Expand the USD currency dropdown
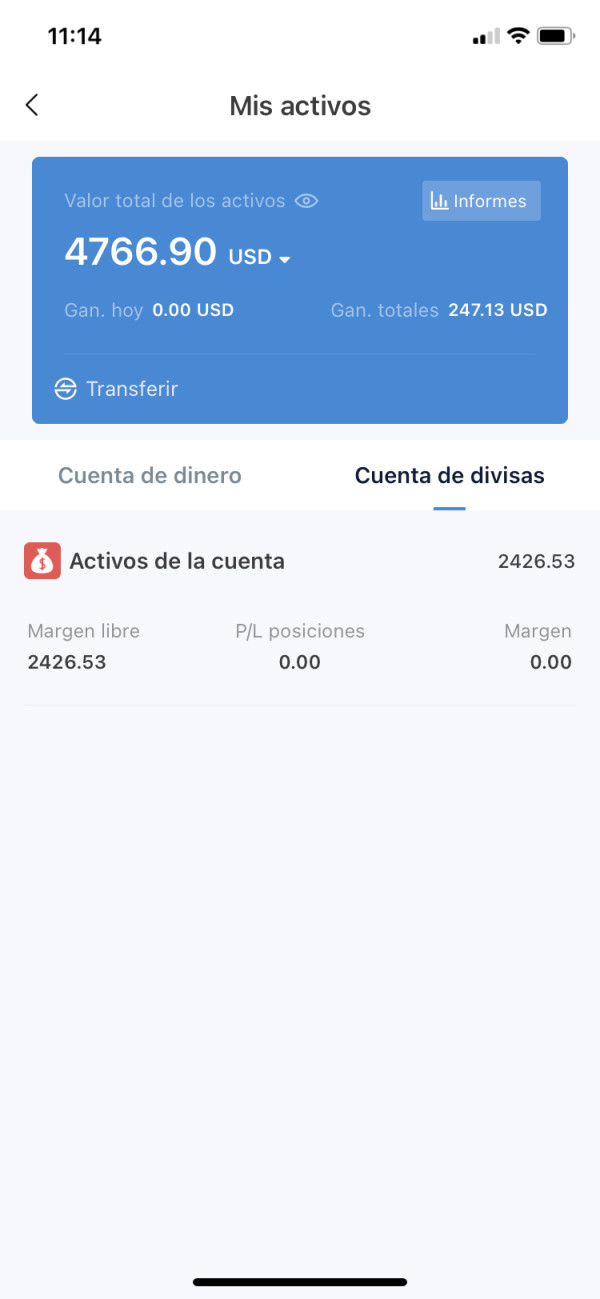Screen dimensions: 600x1299 [260, 257]
